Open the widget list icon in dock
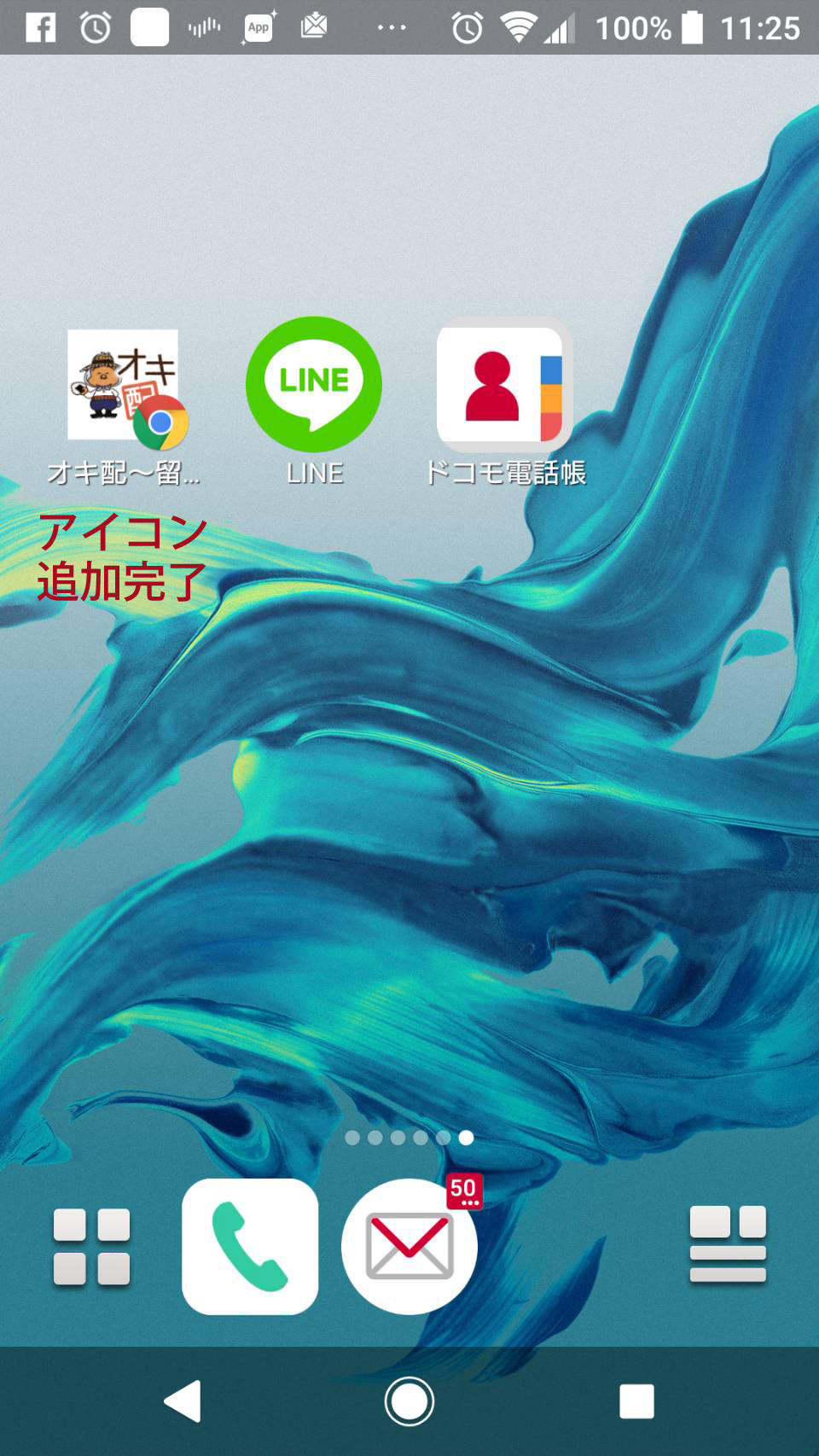Screen dimensions: 819x1456 pos(728,1244)
